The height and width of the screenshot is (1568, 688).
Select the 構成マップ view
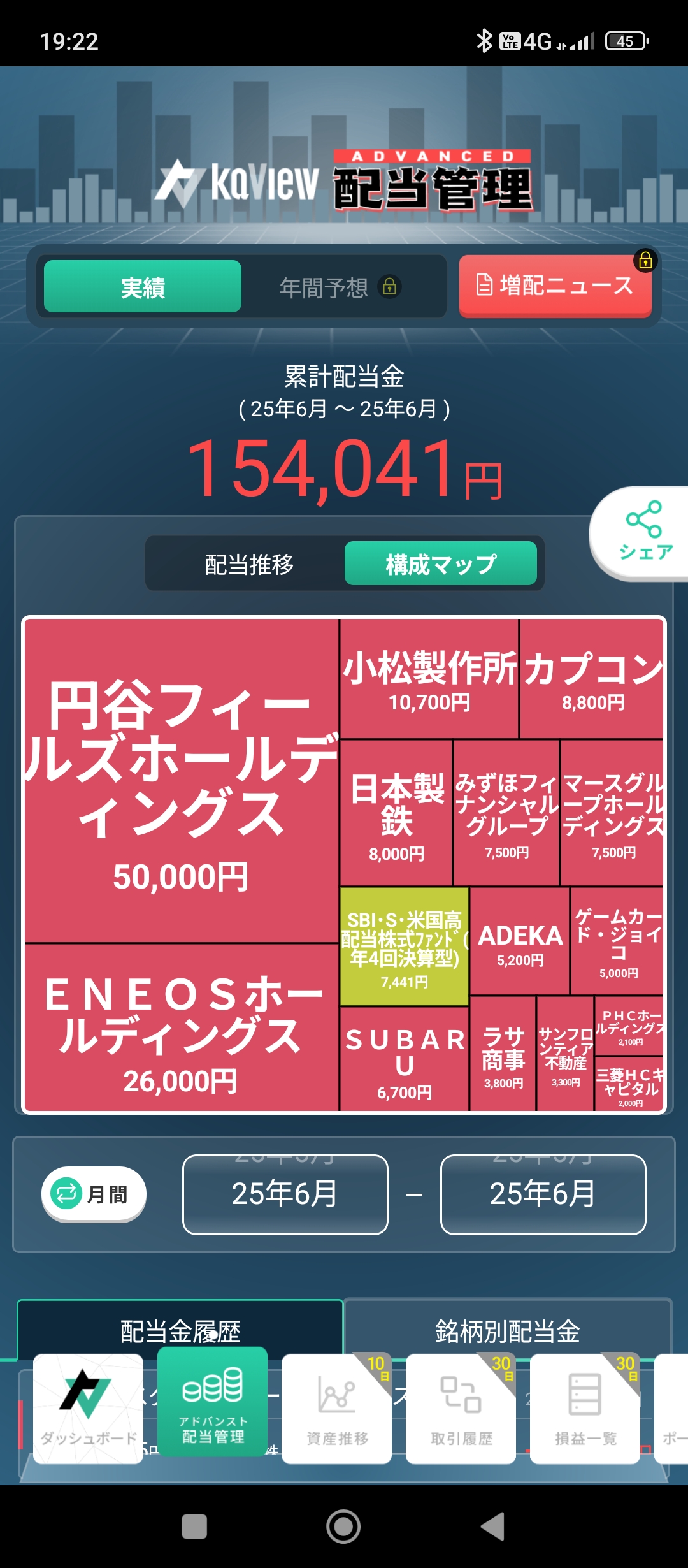(x=440, y=564)
